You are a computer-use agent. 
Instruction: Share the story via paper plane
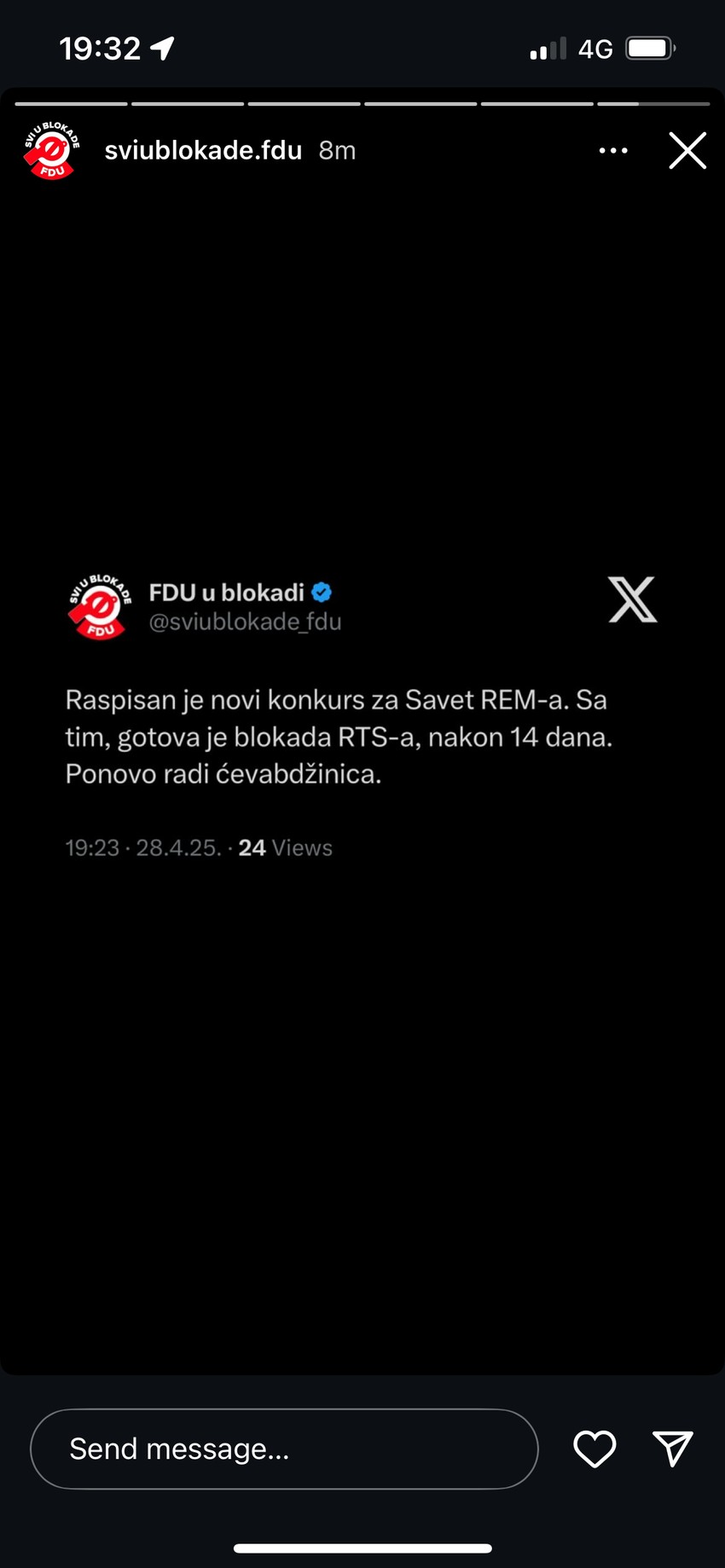(672, 1449)
